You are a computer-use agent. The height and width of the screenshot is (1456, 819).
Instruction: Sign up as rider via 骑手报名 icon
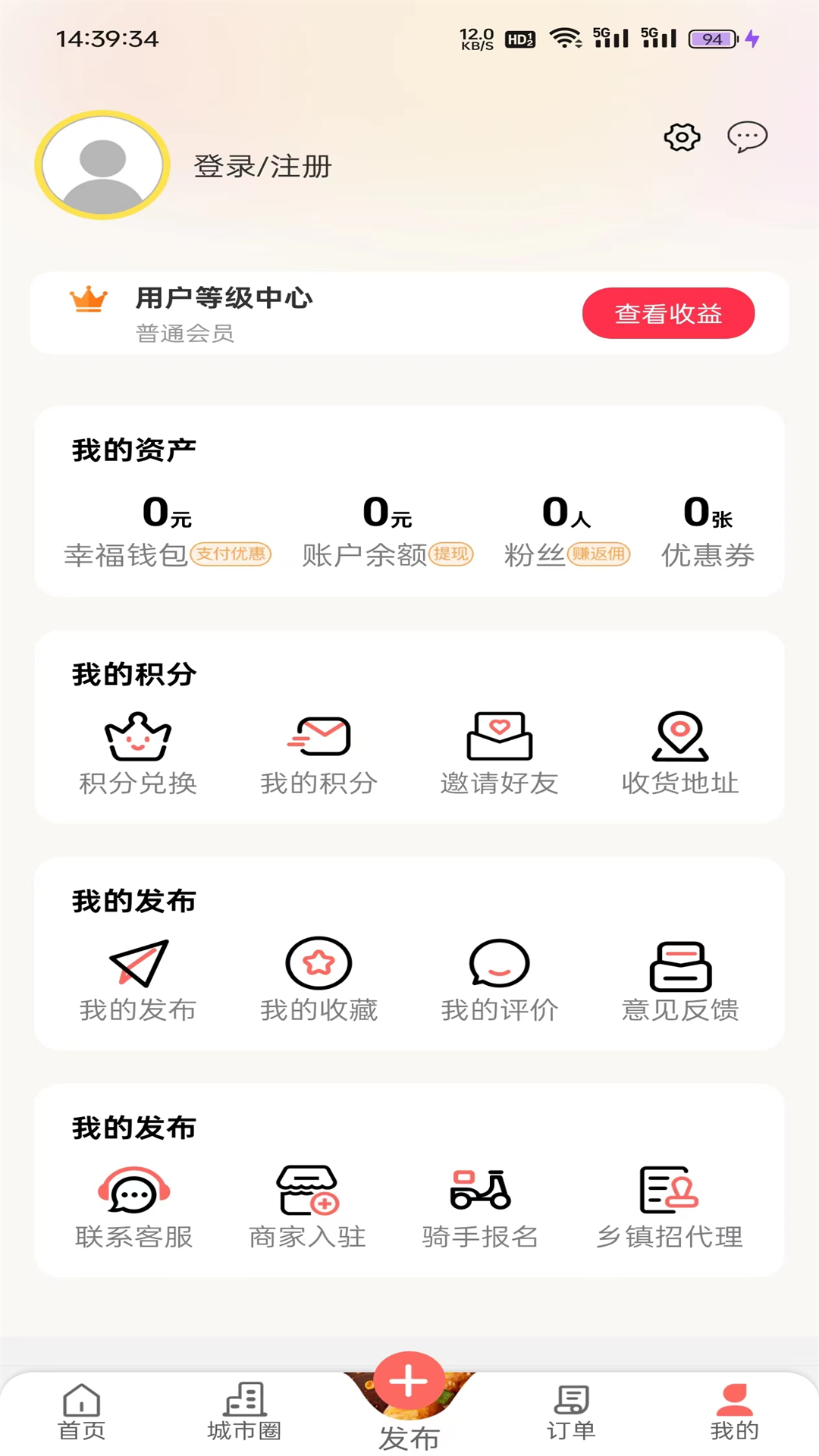coord(480,1191)
